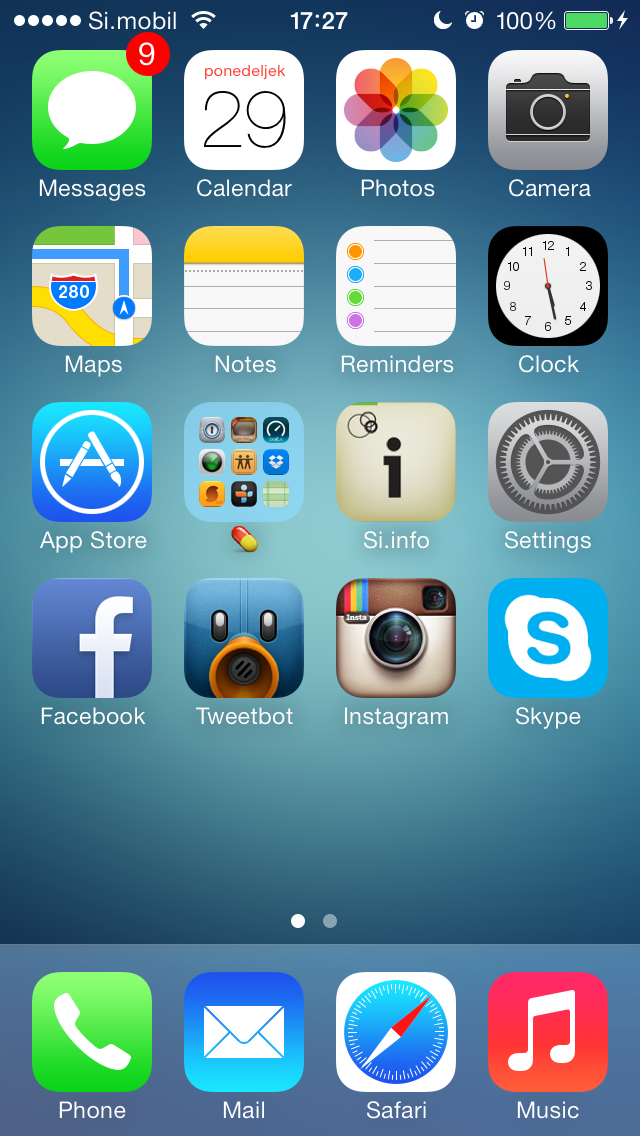Open Tweetbot
This screenshot has width=640, height=1136.
244,638
